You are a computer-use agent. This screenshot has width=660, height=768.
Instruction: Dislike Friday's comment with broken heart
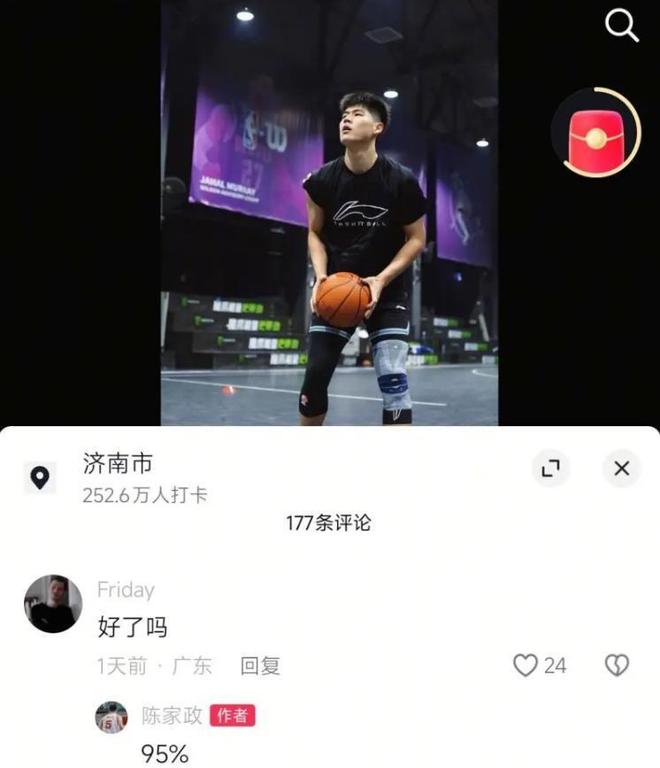point(617,666)
